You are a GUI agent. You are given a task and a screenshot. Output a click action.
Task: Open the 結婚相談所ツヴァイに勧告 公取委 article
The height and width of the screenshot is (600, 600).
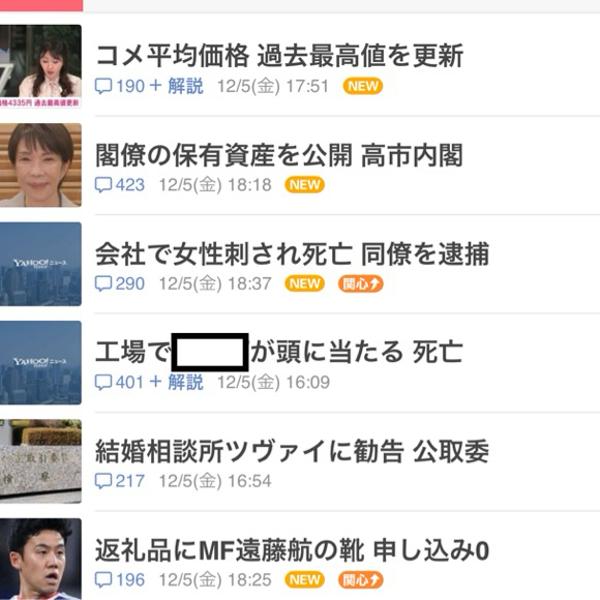291,451
